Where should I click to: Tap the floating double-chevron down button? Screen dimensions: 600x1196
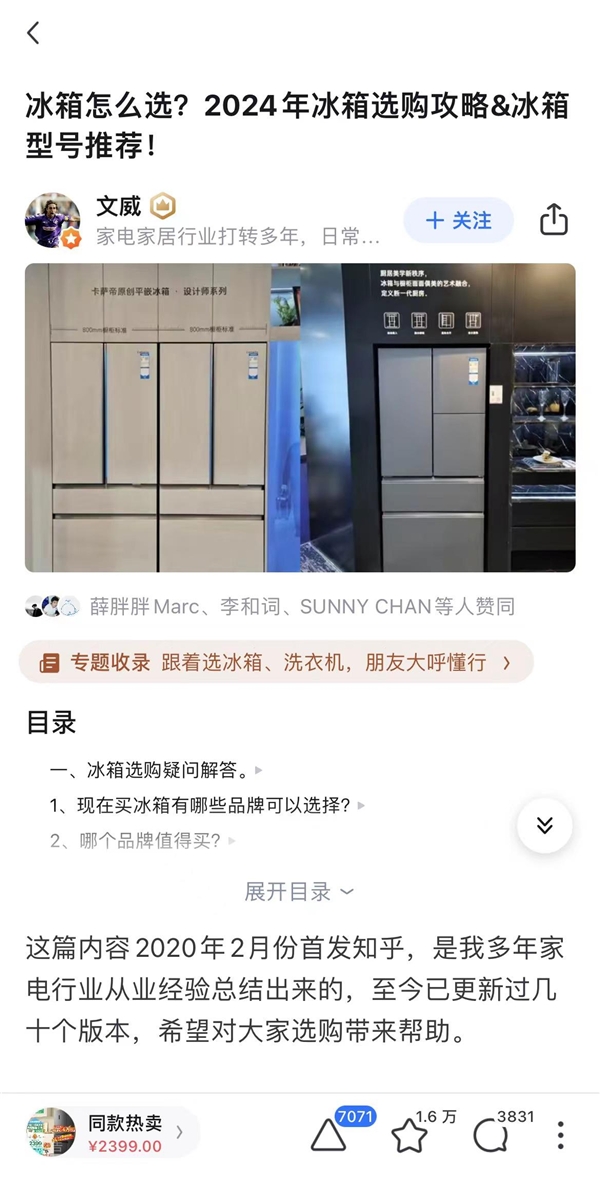click(x=544, y=825)
